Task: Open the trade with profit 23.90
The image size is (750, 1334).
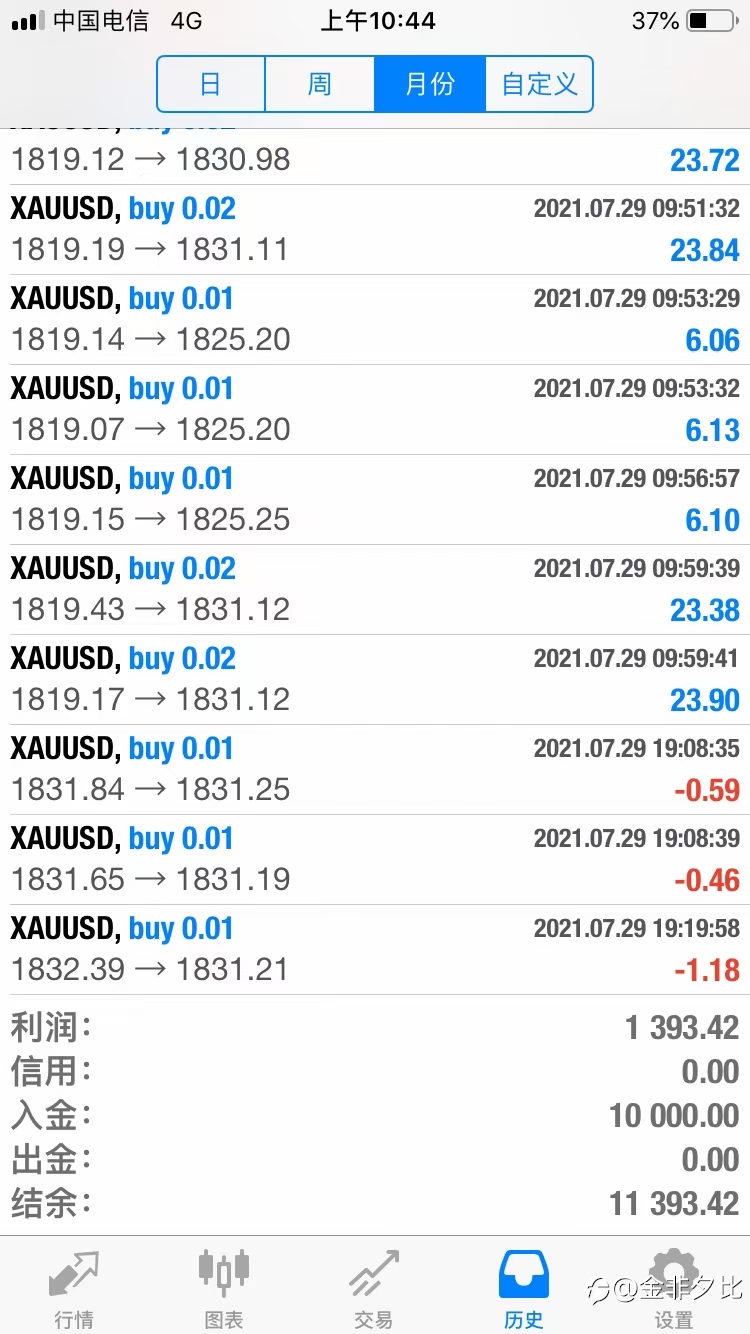Action: [x=375, y=680]
